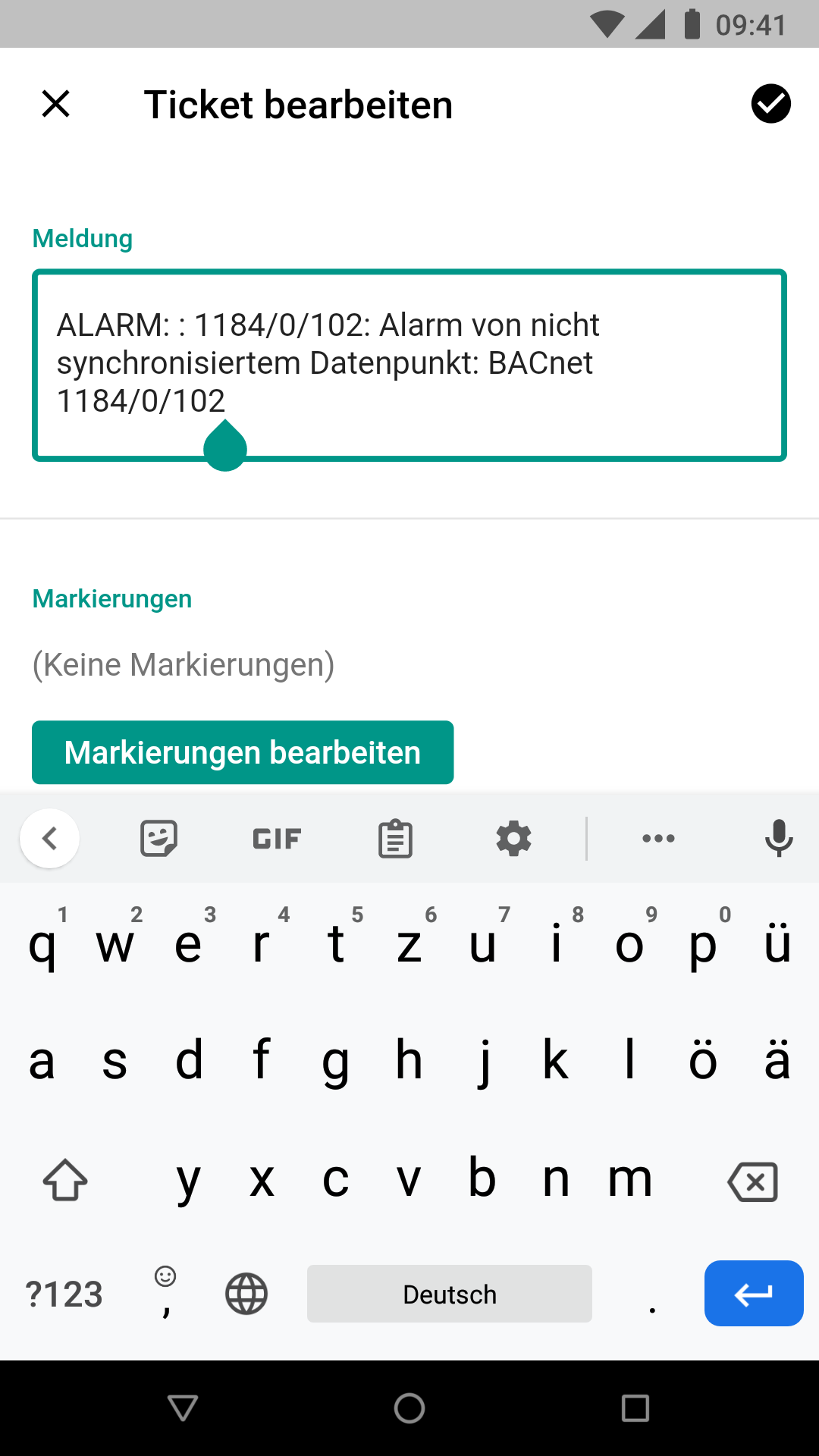Screen dimensions: 819x1456
Task: Open keyboard settings gear
Action: (513, 839)
